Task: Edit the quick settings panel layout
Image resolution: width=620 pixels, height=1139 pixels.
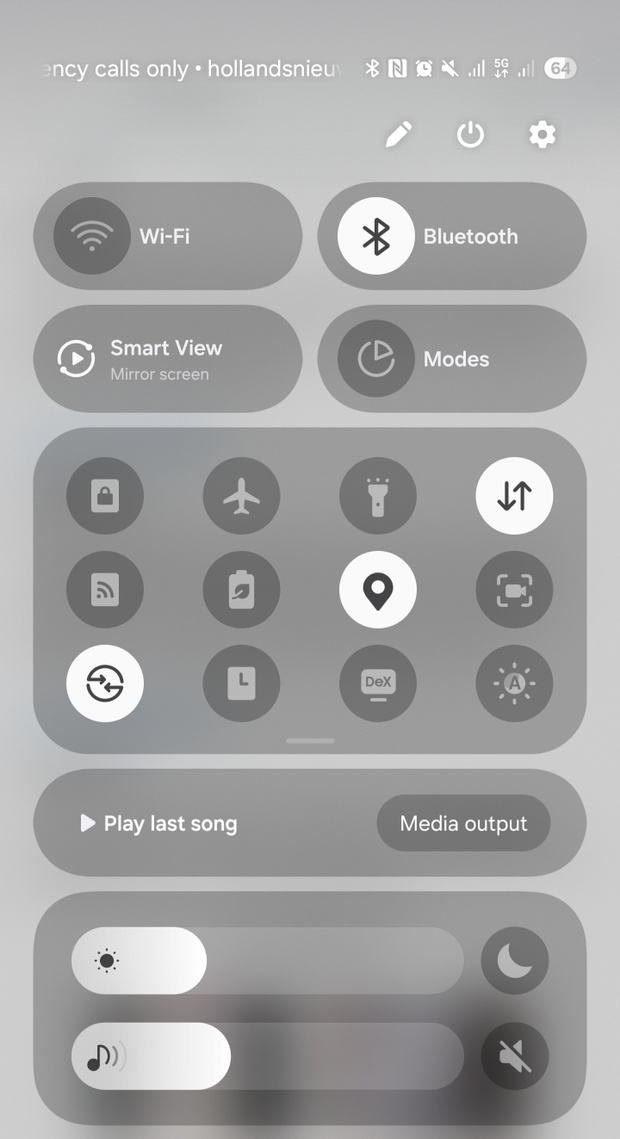Action: 399,135
